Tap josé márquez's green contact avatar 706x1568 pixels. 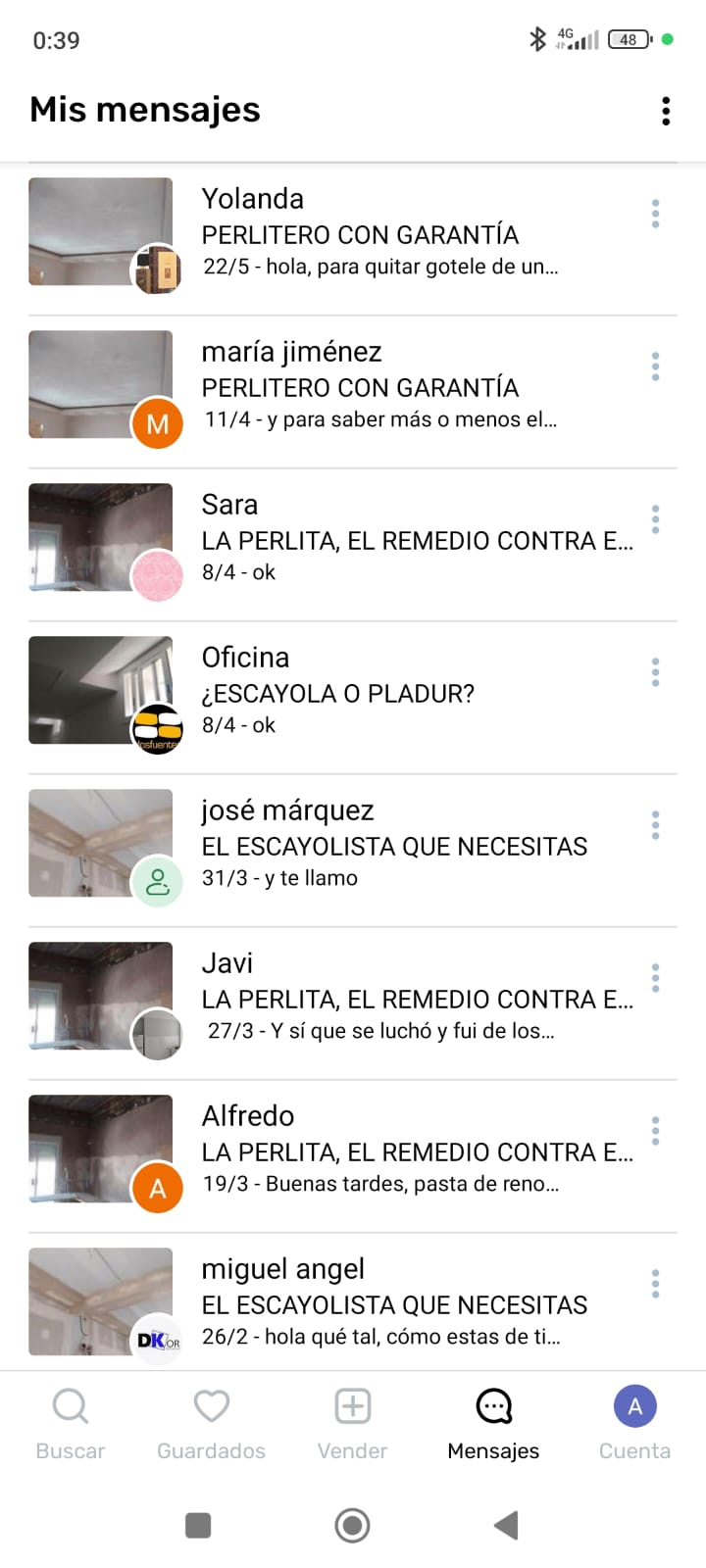click(157, 882)
